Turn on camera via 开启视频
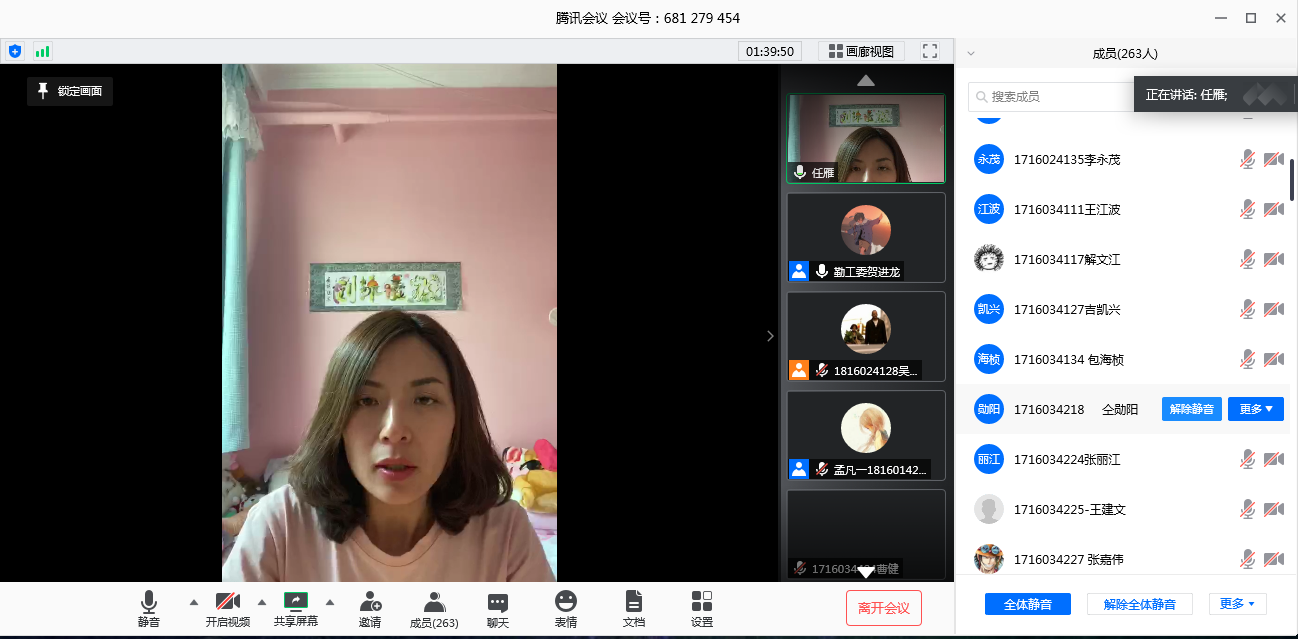1298x639 pixels. click(228, 608)
